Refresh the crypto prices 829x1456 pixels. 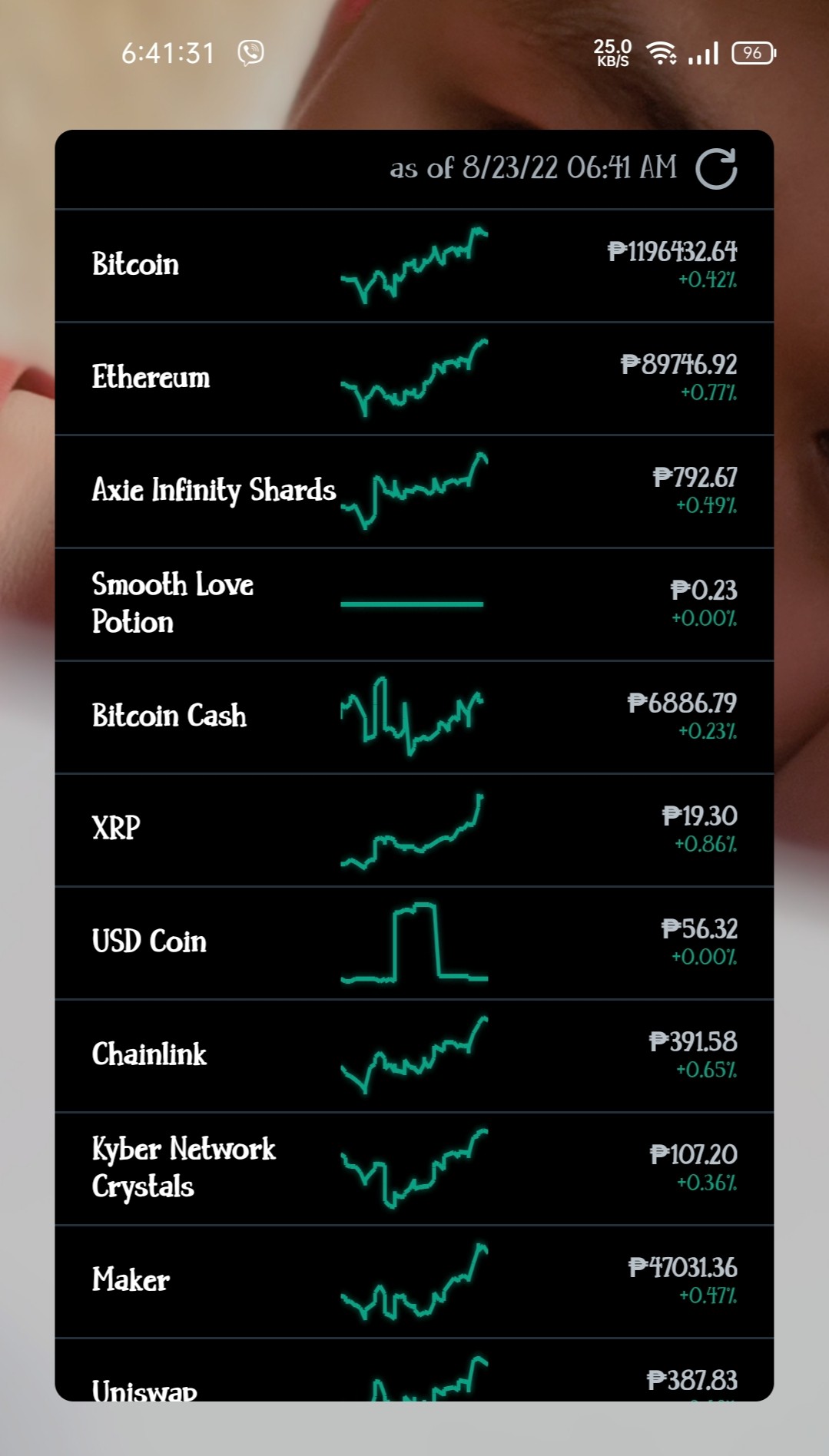pyautogui.click(x=716, y=169)
